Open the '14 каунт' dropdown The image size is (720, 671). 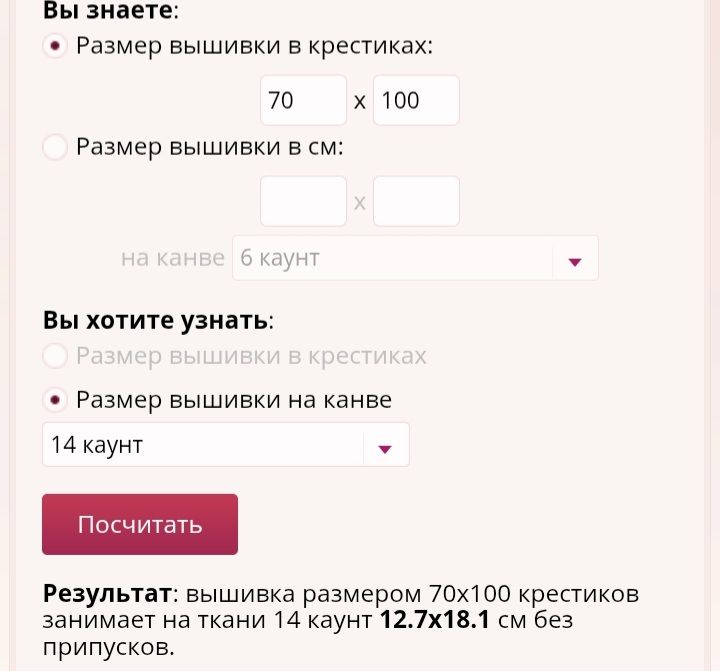[x=226, y=445]
